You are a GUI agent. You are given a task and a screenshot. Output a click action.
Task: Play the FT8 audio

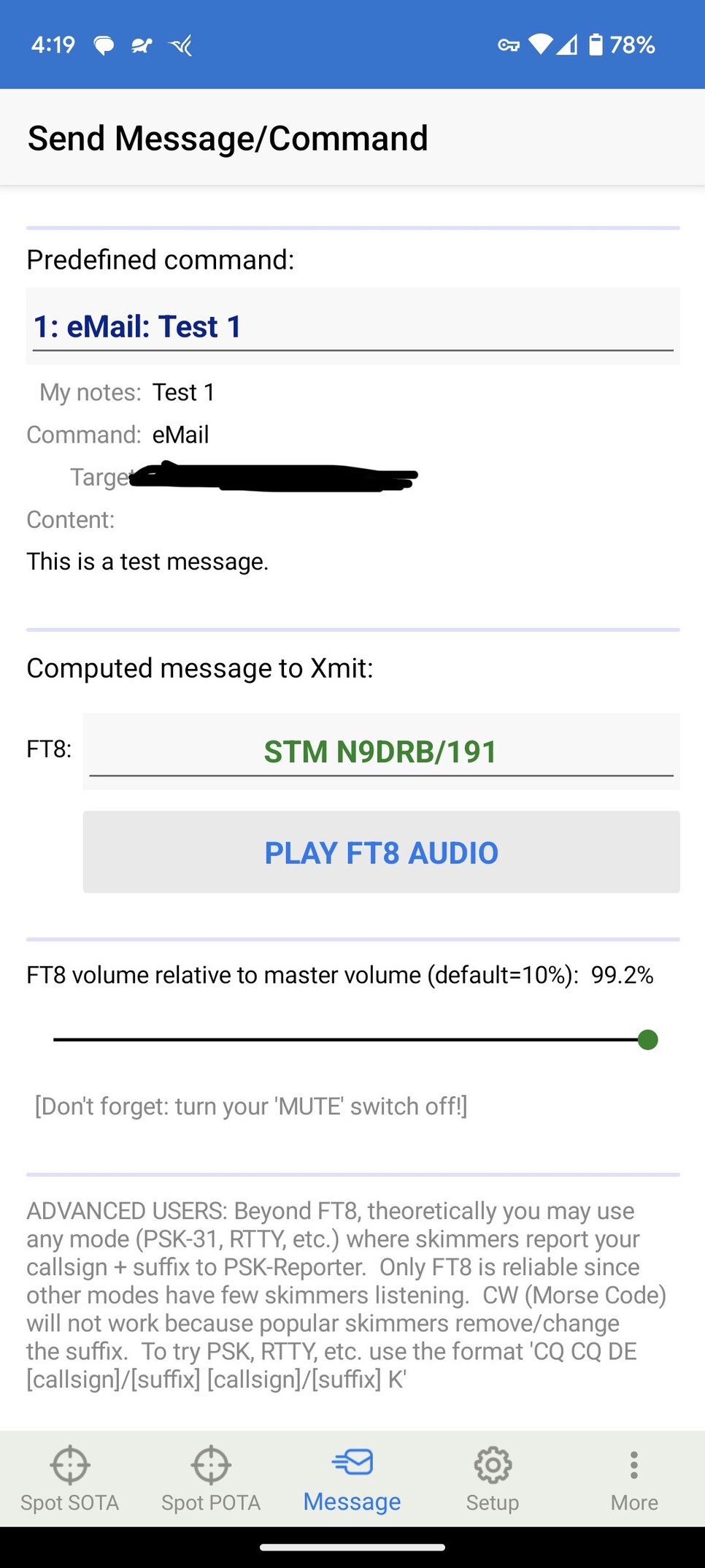click(x=381, y=852)
